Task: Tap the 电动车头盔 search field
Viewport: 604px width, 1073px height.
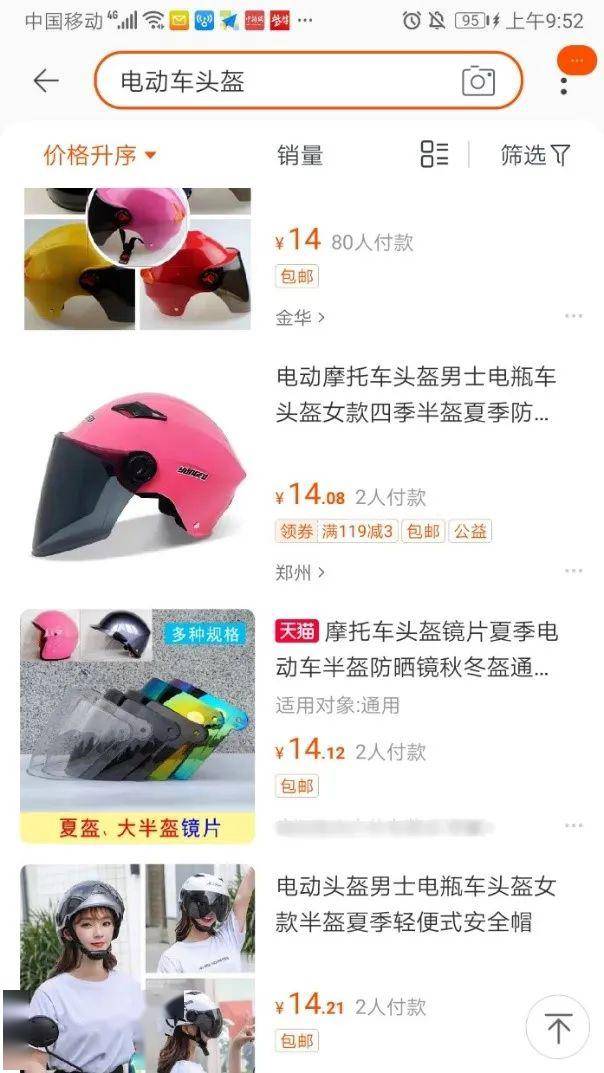Action: click(x=280, y=81)
